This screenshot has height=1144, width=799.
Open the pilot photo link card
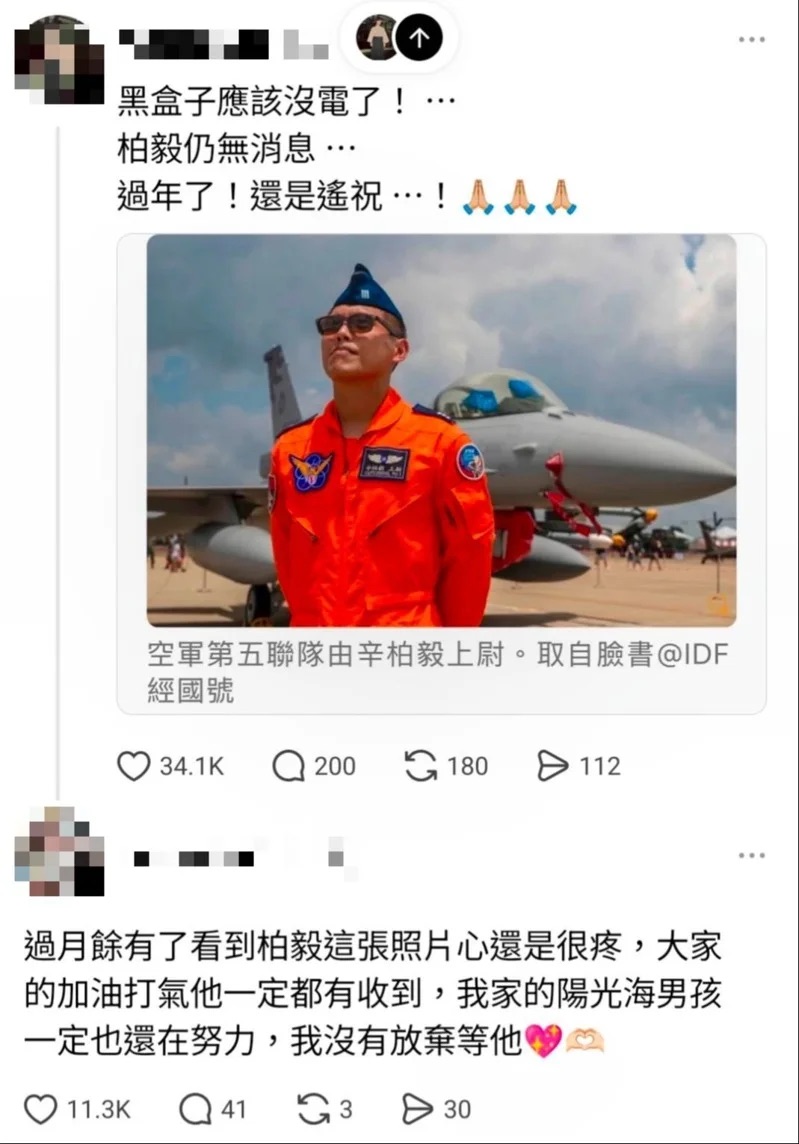click(441, 431)
